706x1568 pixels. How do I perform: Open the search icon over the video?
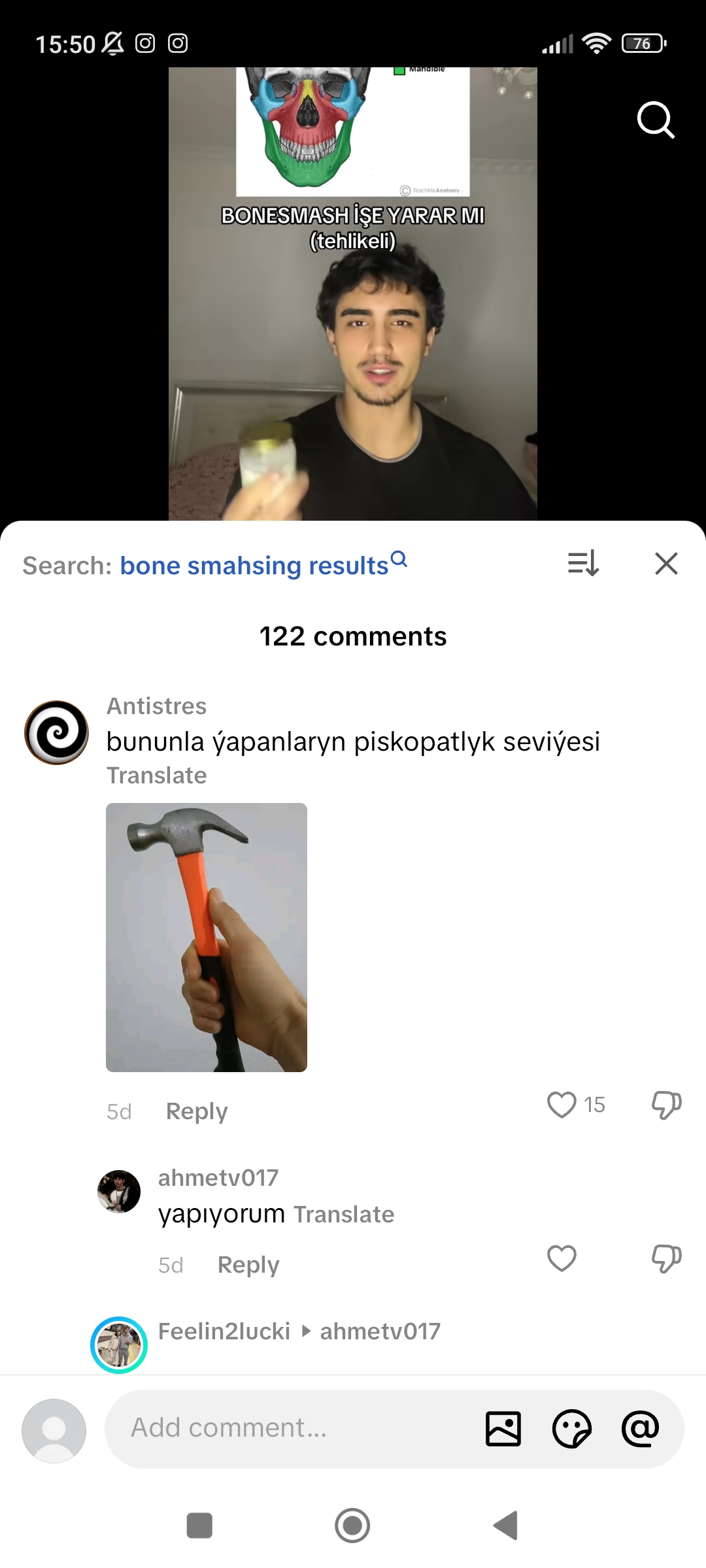point(655,120)
